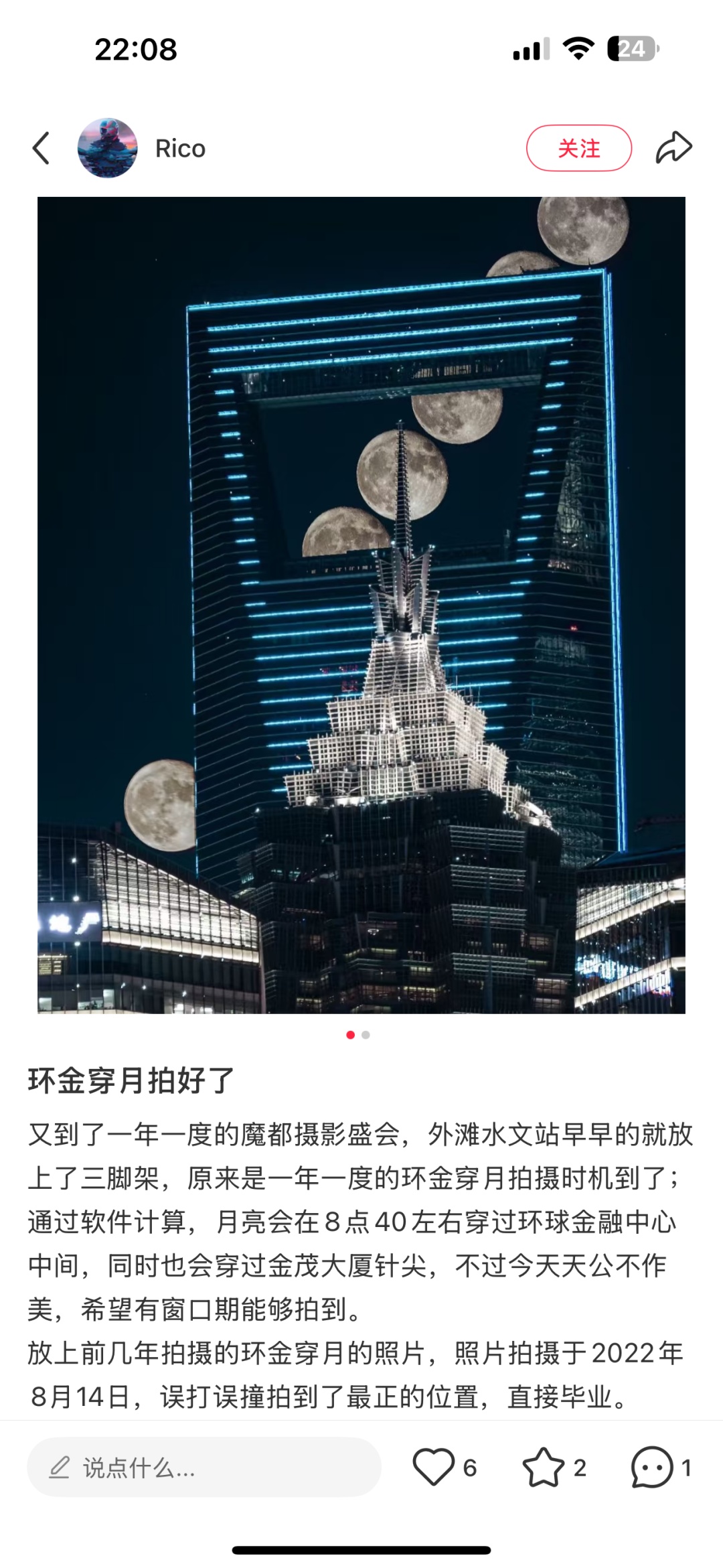The image size is (723, 1568).
Task: Open Rico's profile avatar
Action: tap(108, 148)
